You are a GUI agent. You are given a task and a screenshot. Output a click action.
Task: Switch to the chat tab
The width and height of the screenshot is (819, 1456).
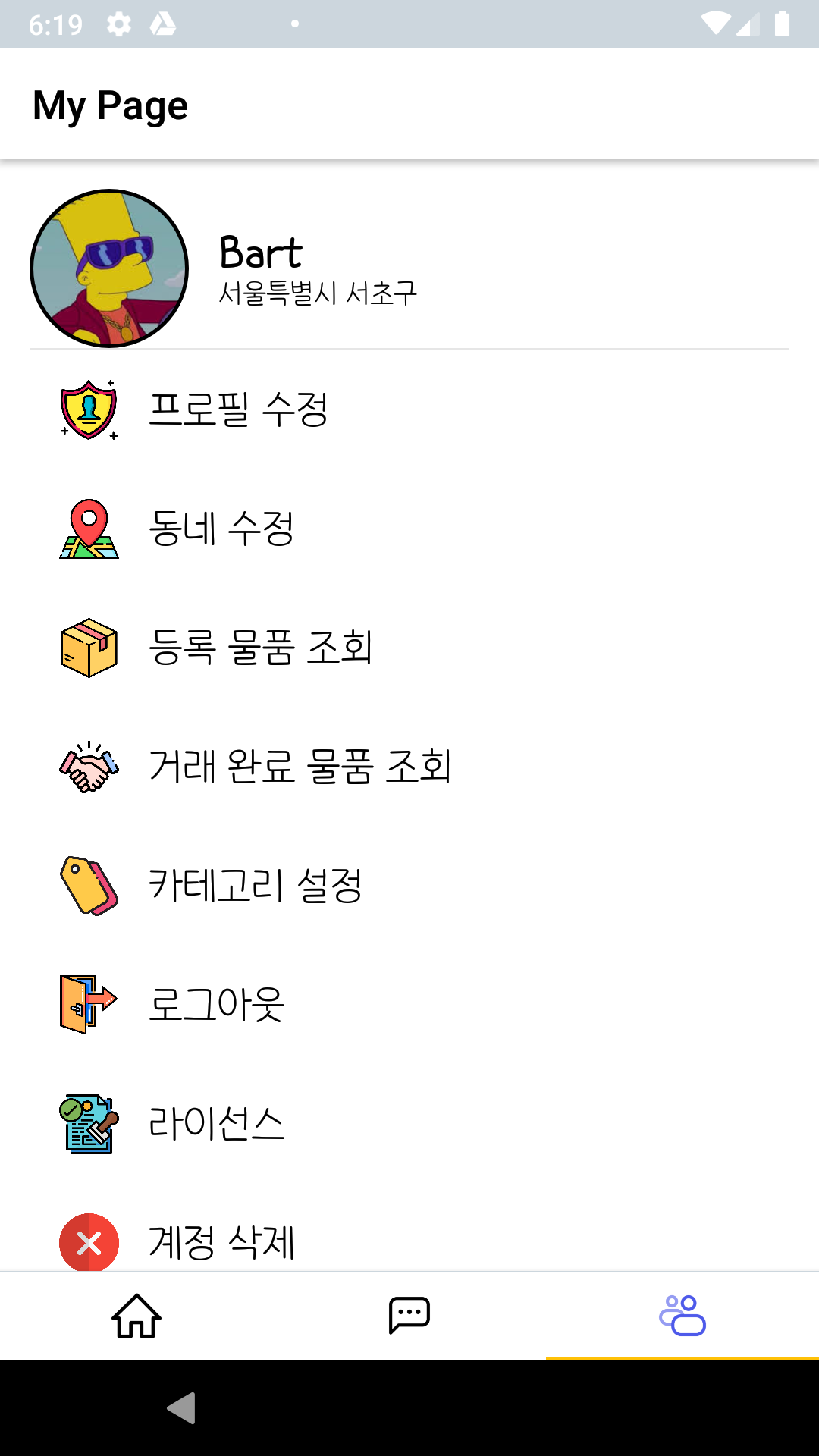409,1316
